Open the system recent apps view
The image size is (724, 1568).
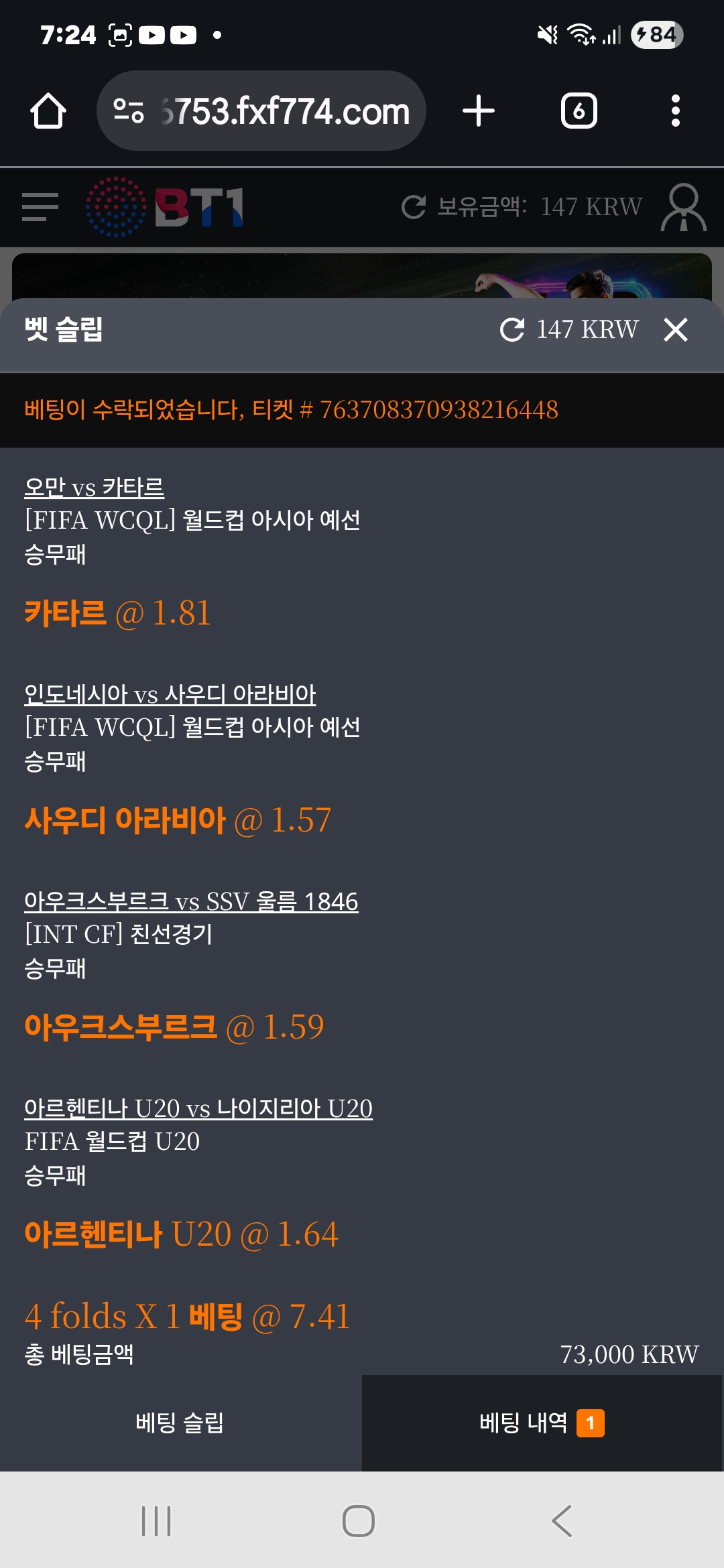pyautogui.click(x=156, y=1520)
